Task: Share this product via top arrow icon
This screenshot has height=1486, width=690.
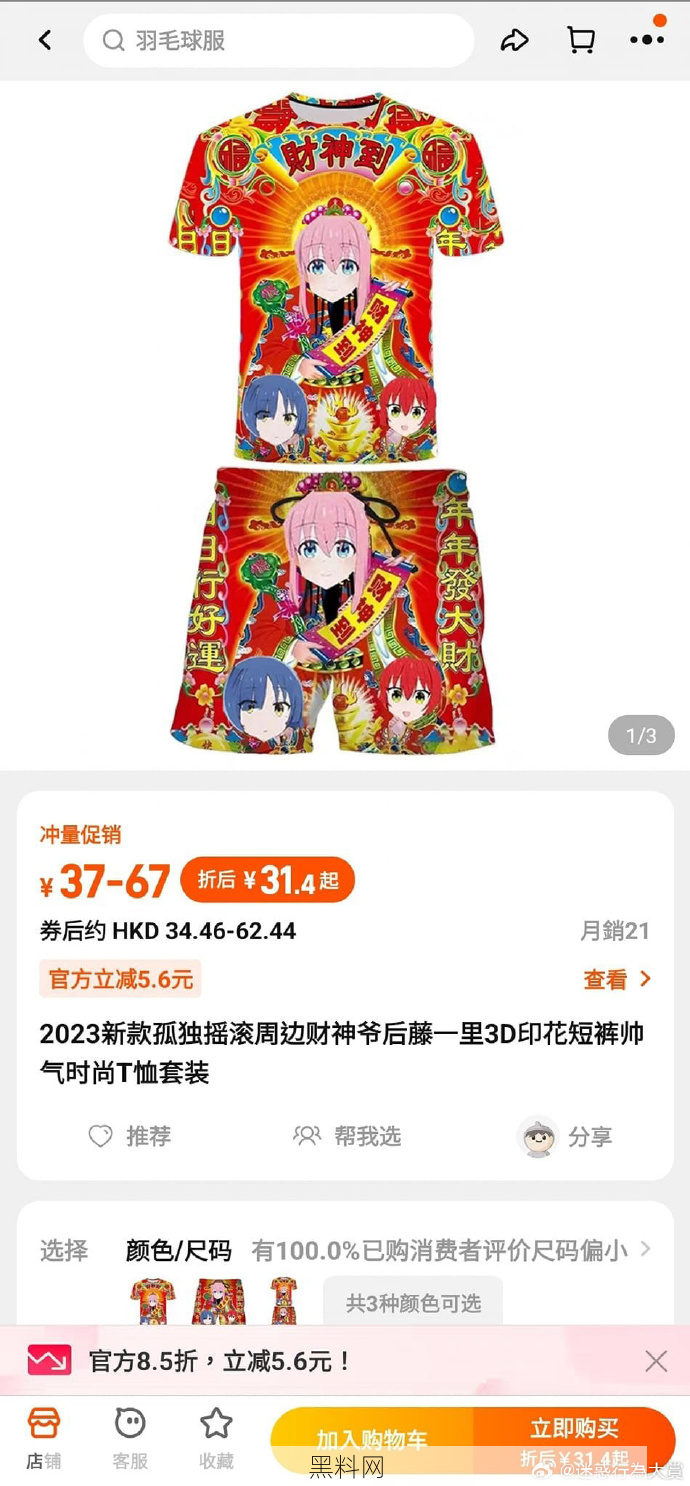Action: pyautogui.click(x=514, y=40)
